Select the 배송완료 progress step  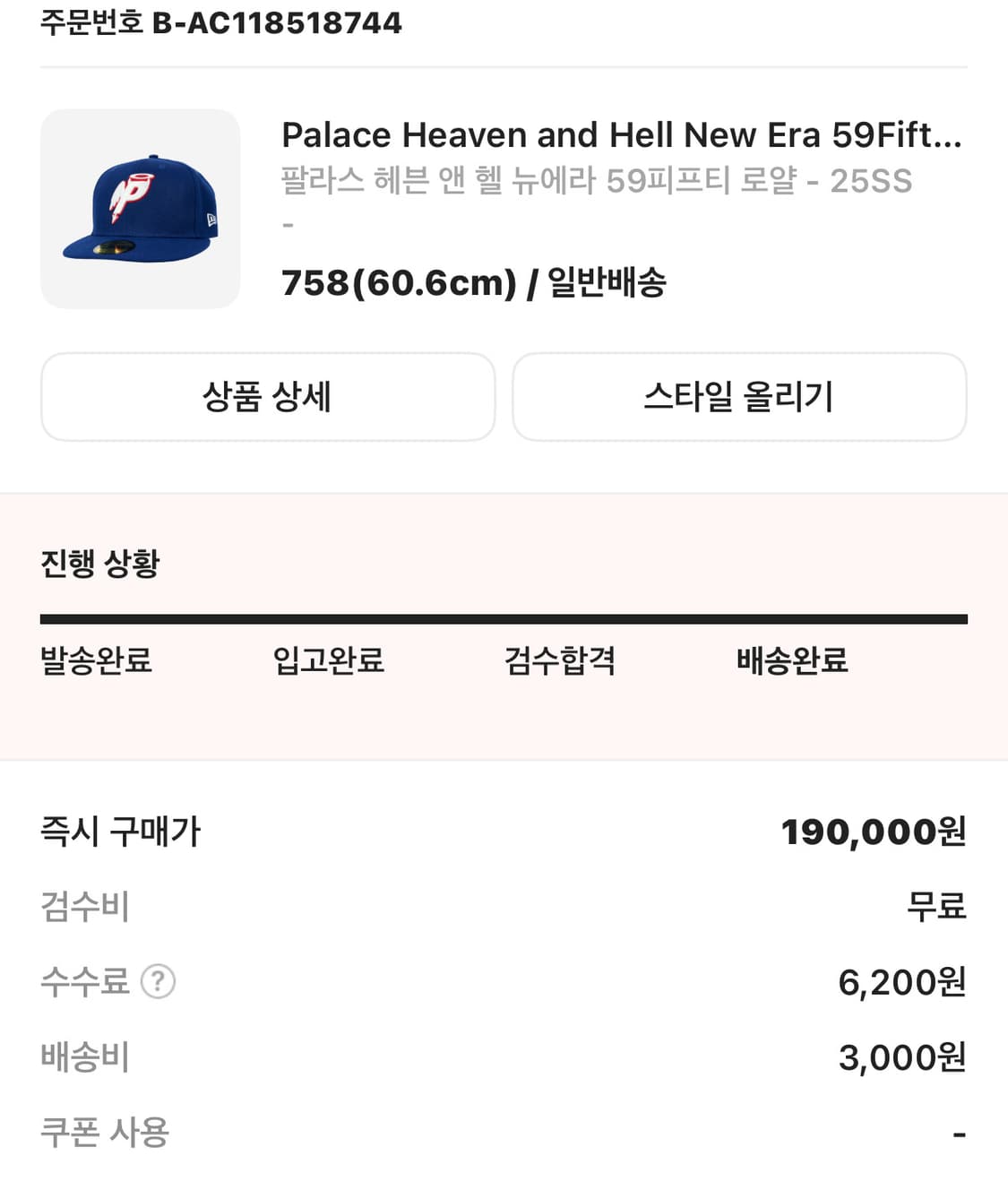(791, 661)
